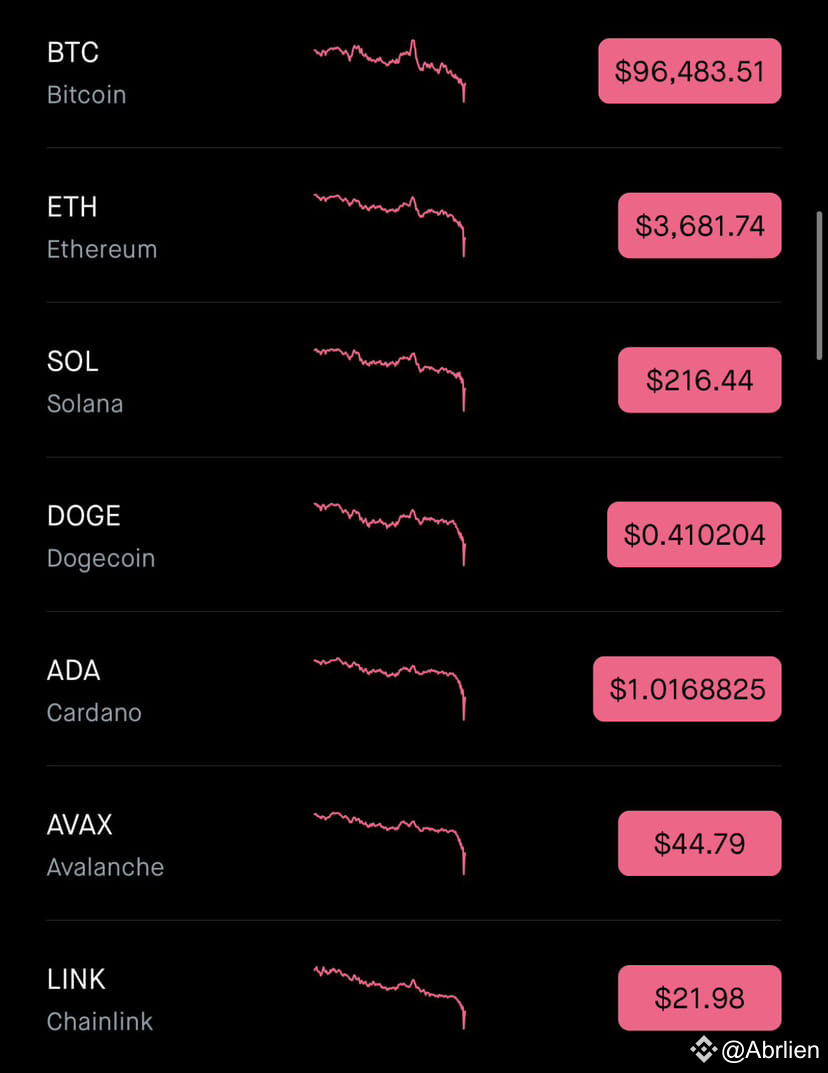The width and height of the screenshot is (828, 1073).
Task: Click the @Abrlien watermark text
Action: tap(766, 1051)
